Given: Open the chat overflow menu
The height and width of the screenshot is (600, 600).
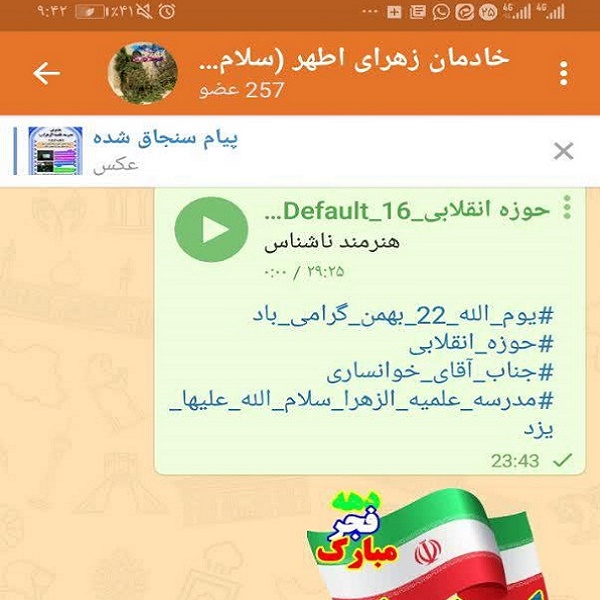Looking at the screenshot, I should (565, 74).
